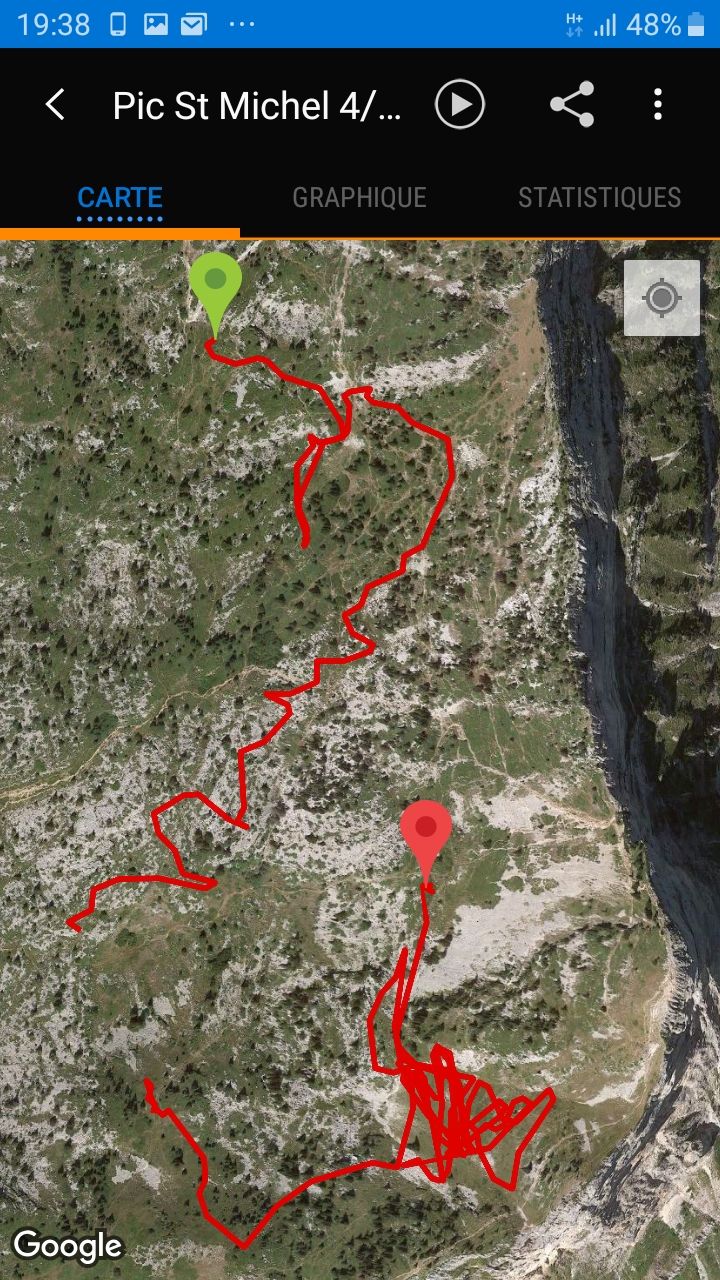The image size is (720, 1280).
Task: Select the Carte tab
Action: pyautogui.click(x=120, y=198)
